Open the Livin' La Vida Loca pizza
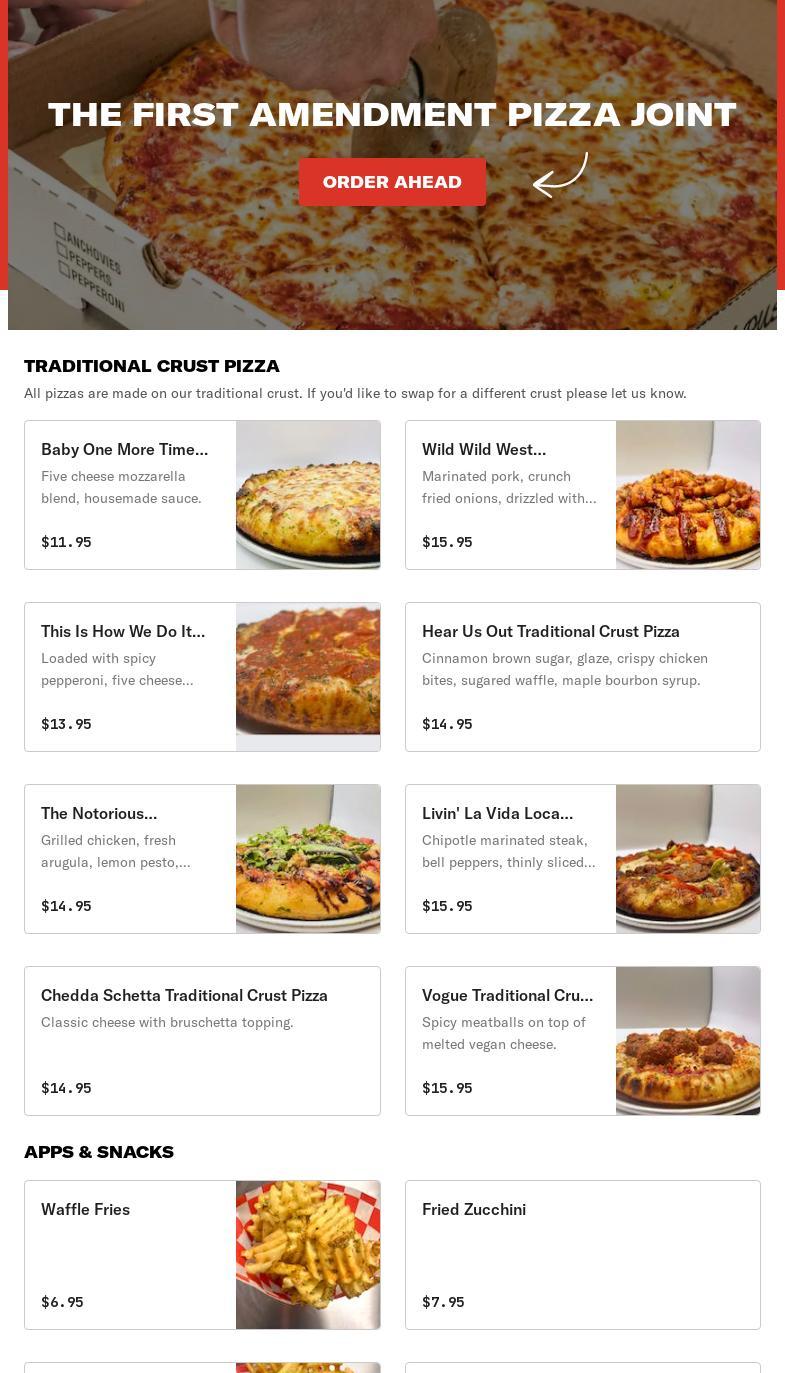The width and height of the screenshot is (785, 1373). tap(582, 859)
